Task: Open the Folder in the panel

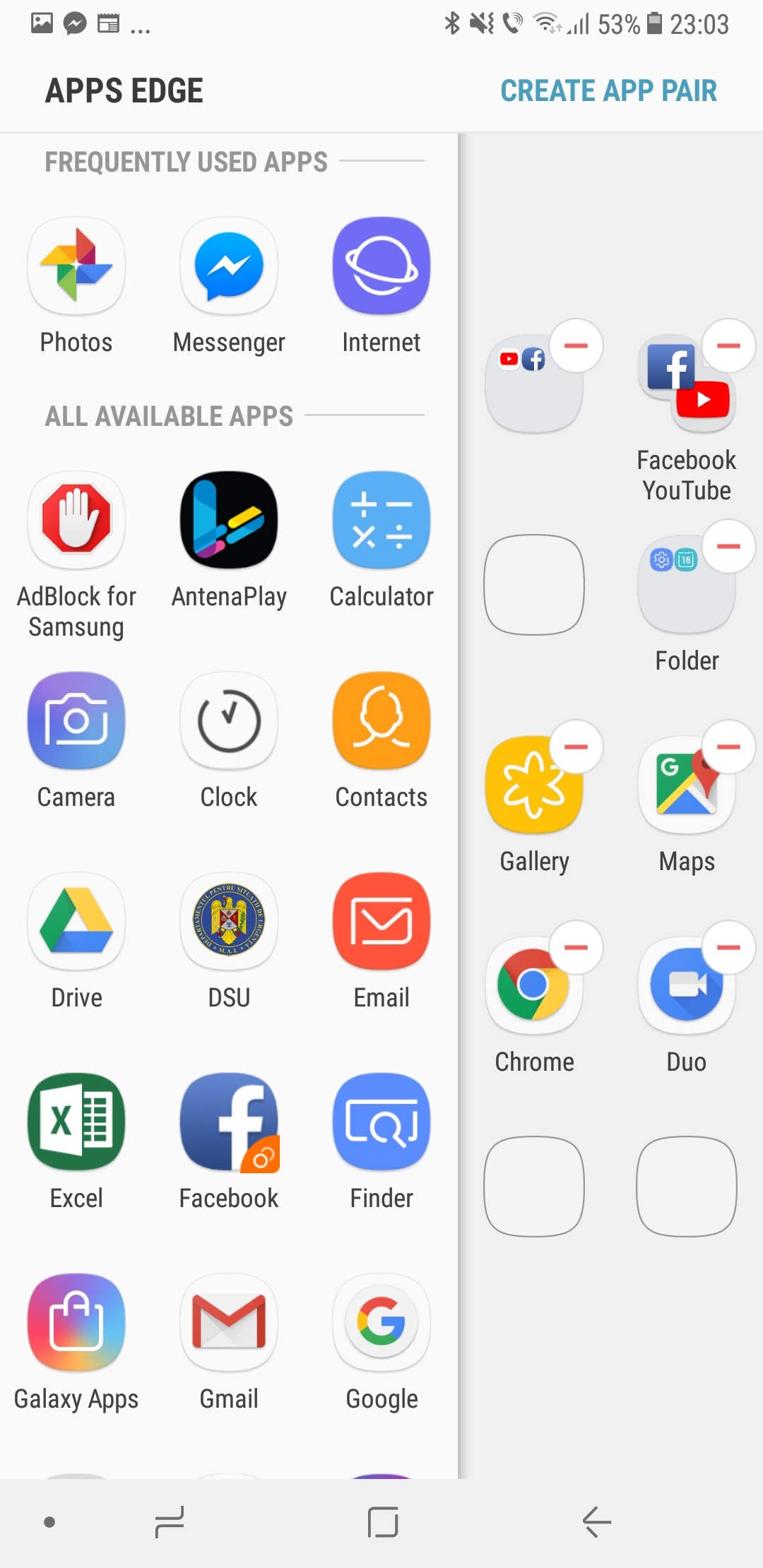Action: tap(687, 585)
